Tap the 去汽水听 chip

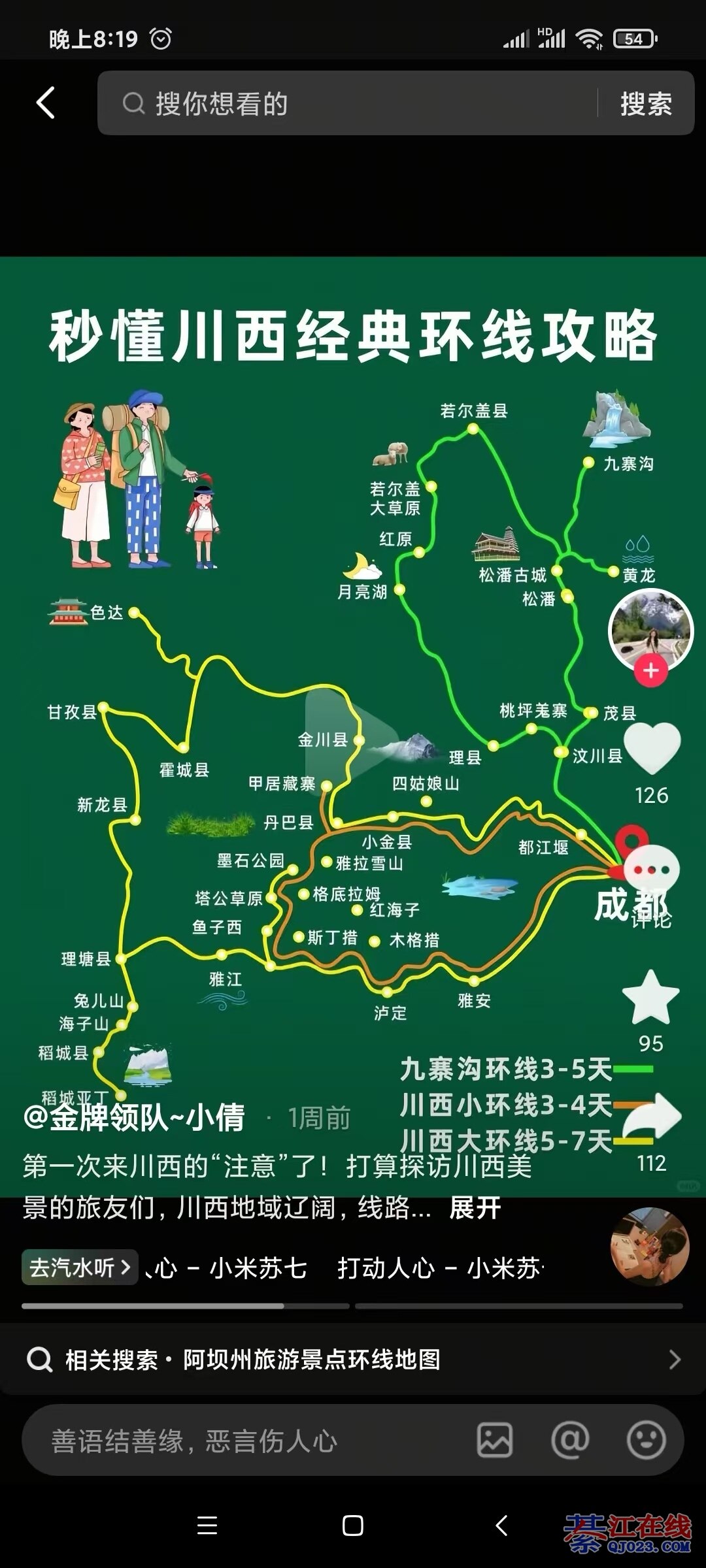tap(80, 1267)
